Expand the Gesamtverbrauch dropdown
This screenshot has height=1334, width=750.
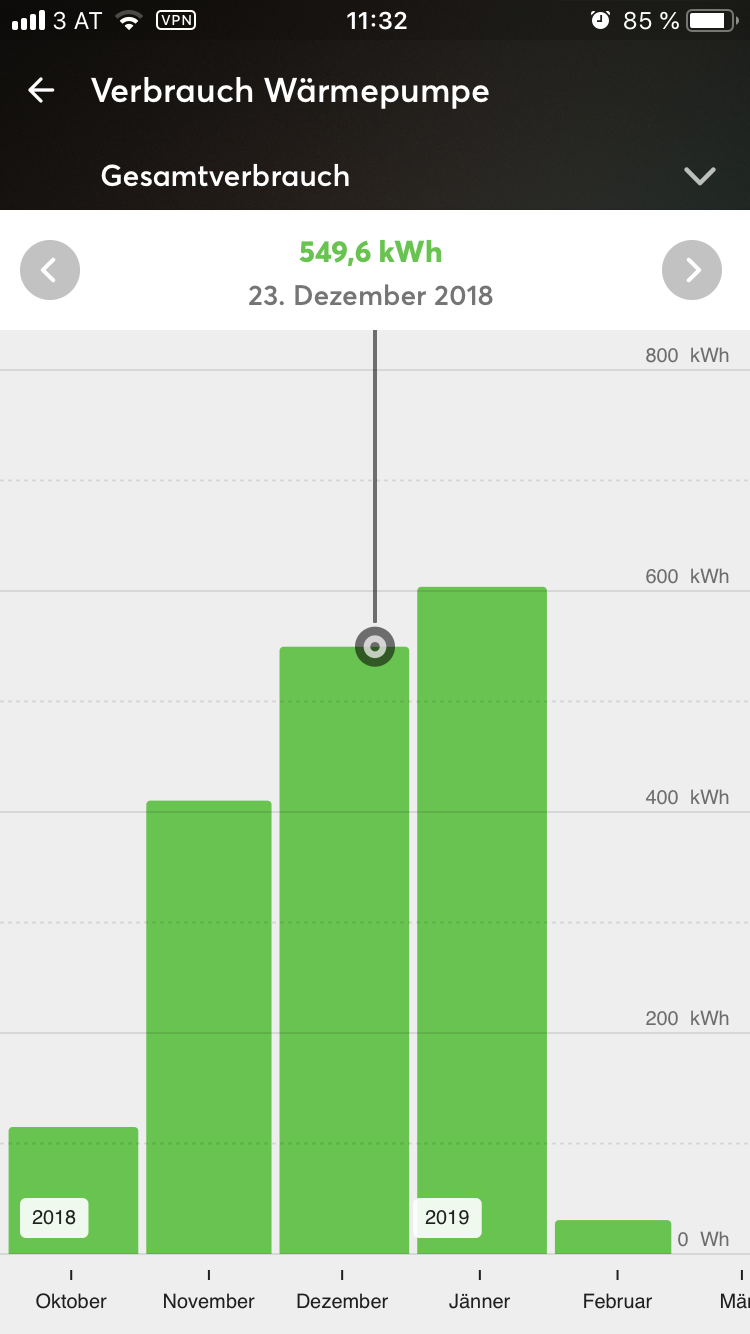click(x=699, y=176)
